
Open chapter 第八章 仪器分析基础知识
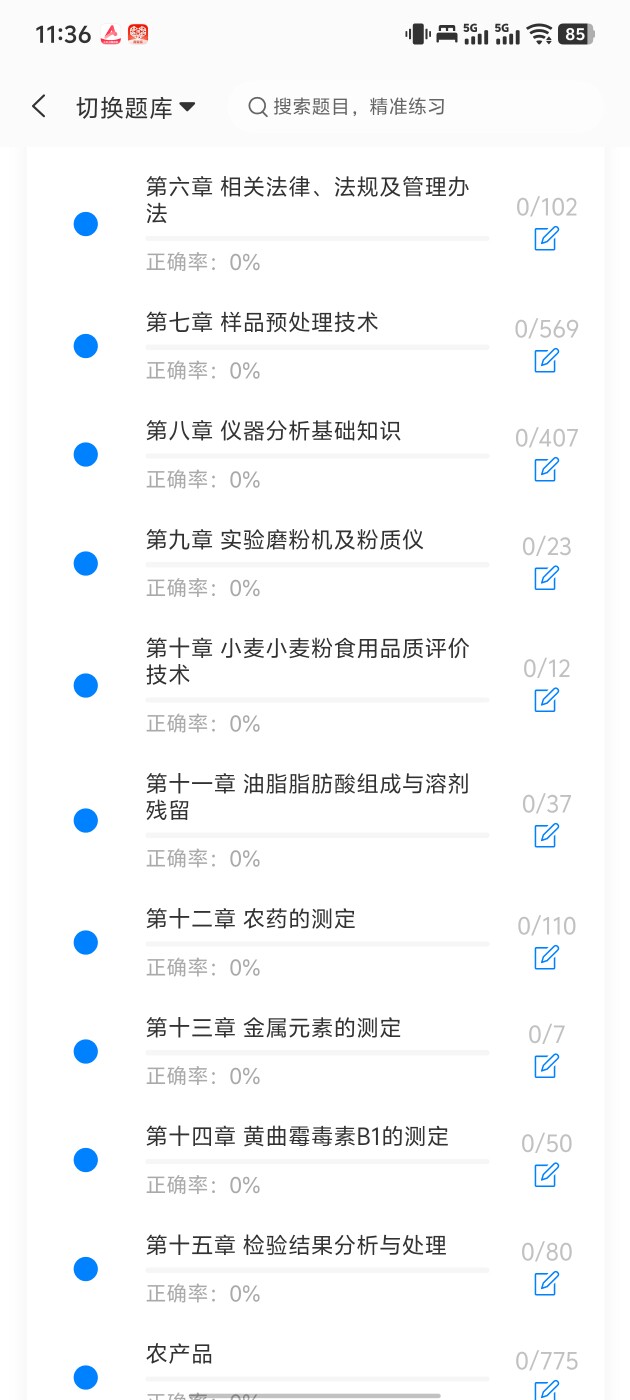click(273, 431)
